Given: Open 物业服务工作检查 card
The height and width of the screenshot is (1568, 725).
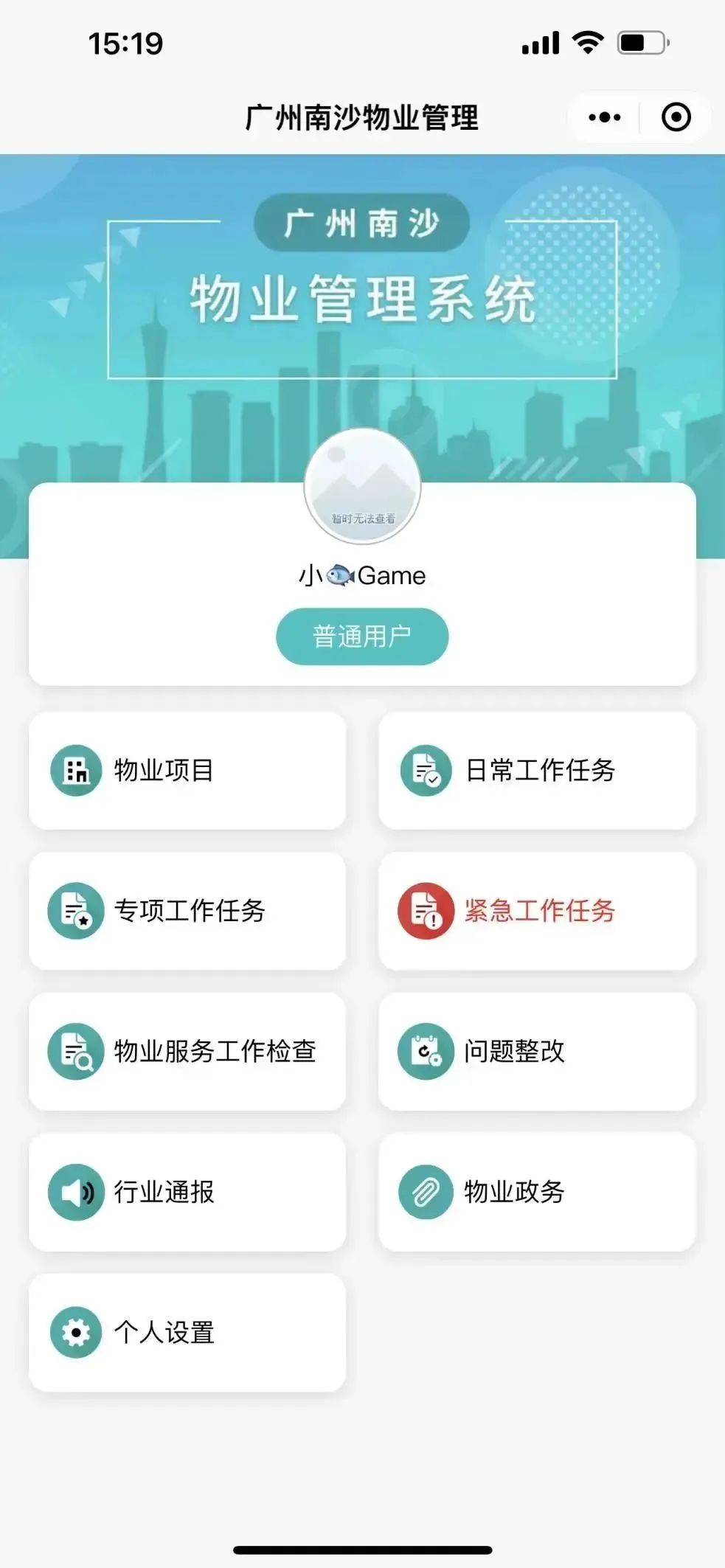Looking at the screenshot, I should (x=187, y=1051).
